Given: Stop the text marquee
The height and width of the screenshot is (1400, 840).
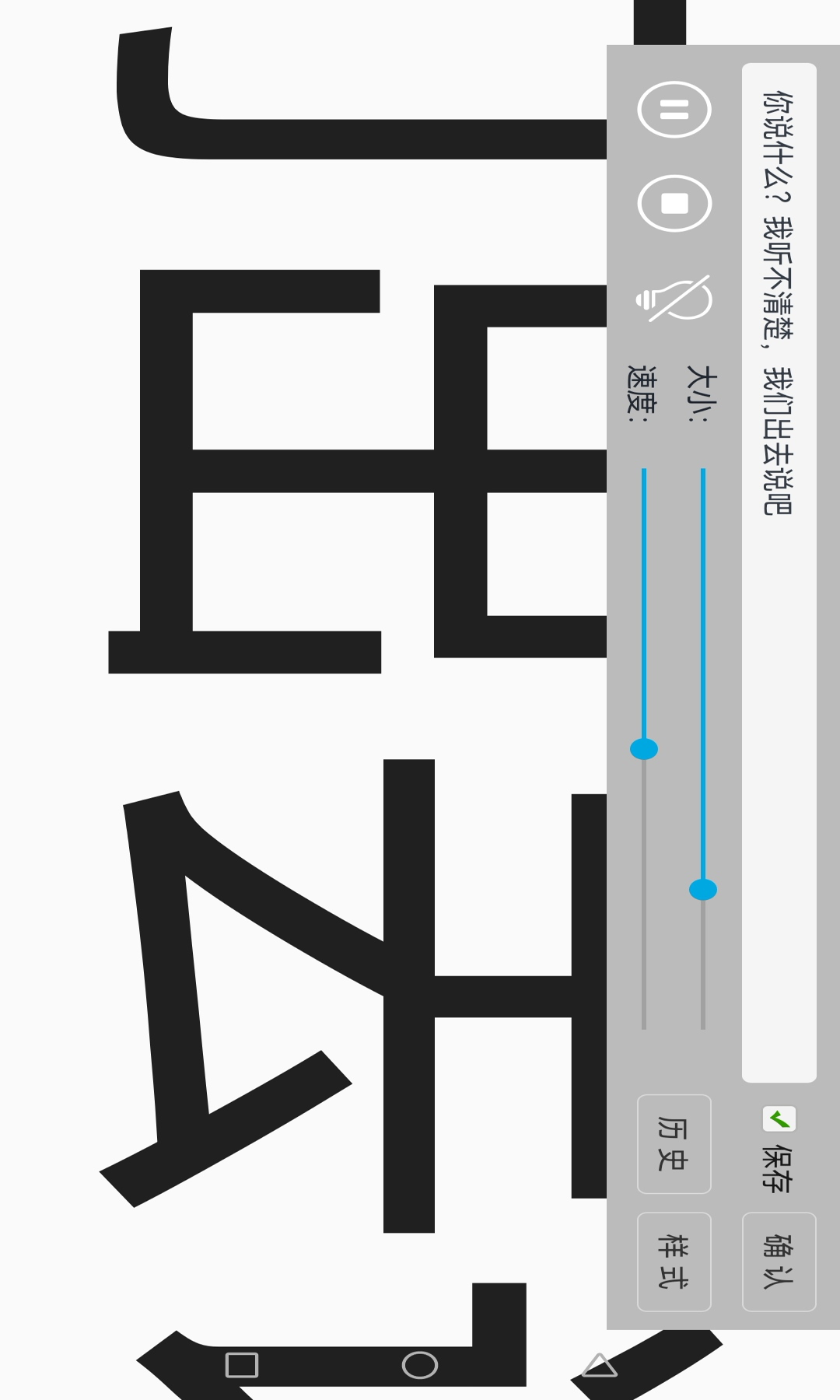Looking at the screenshot, I should click(674, 204).
